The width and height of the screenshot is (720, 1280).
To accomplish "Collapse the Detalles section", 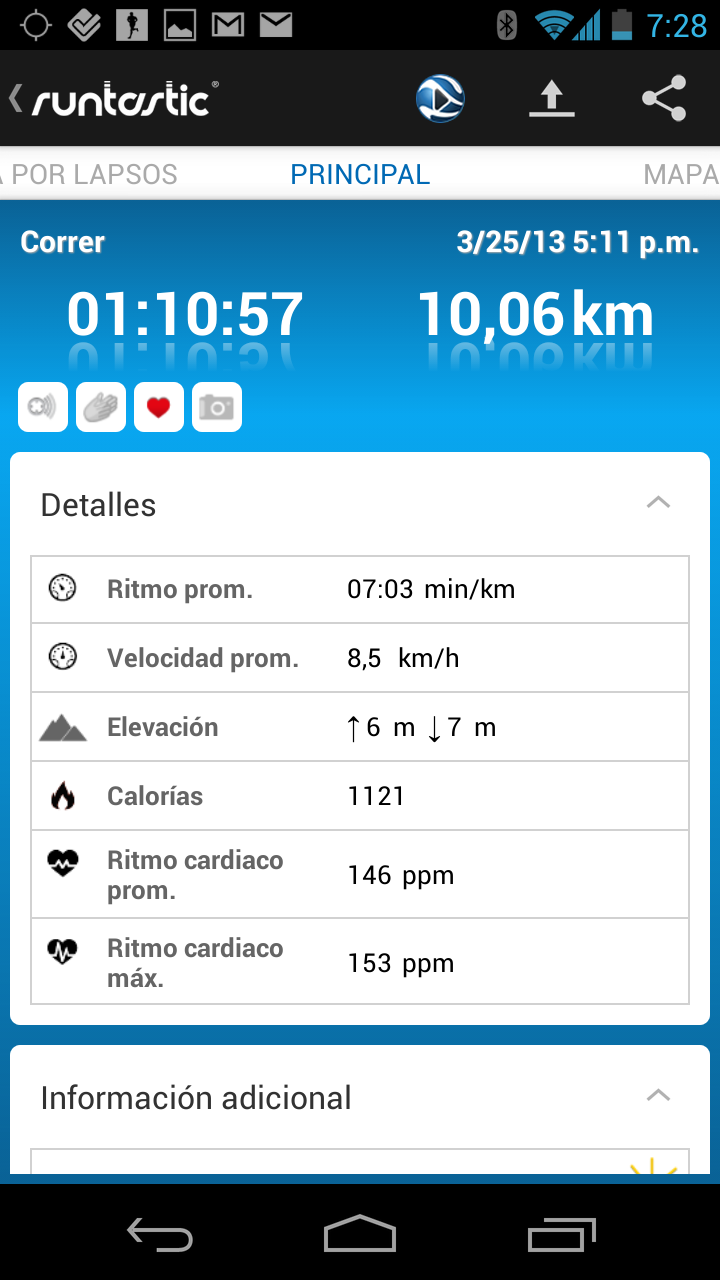I will pyautogui.click(x=657, y=503).
